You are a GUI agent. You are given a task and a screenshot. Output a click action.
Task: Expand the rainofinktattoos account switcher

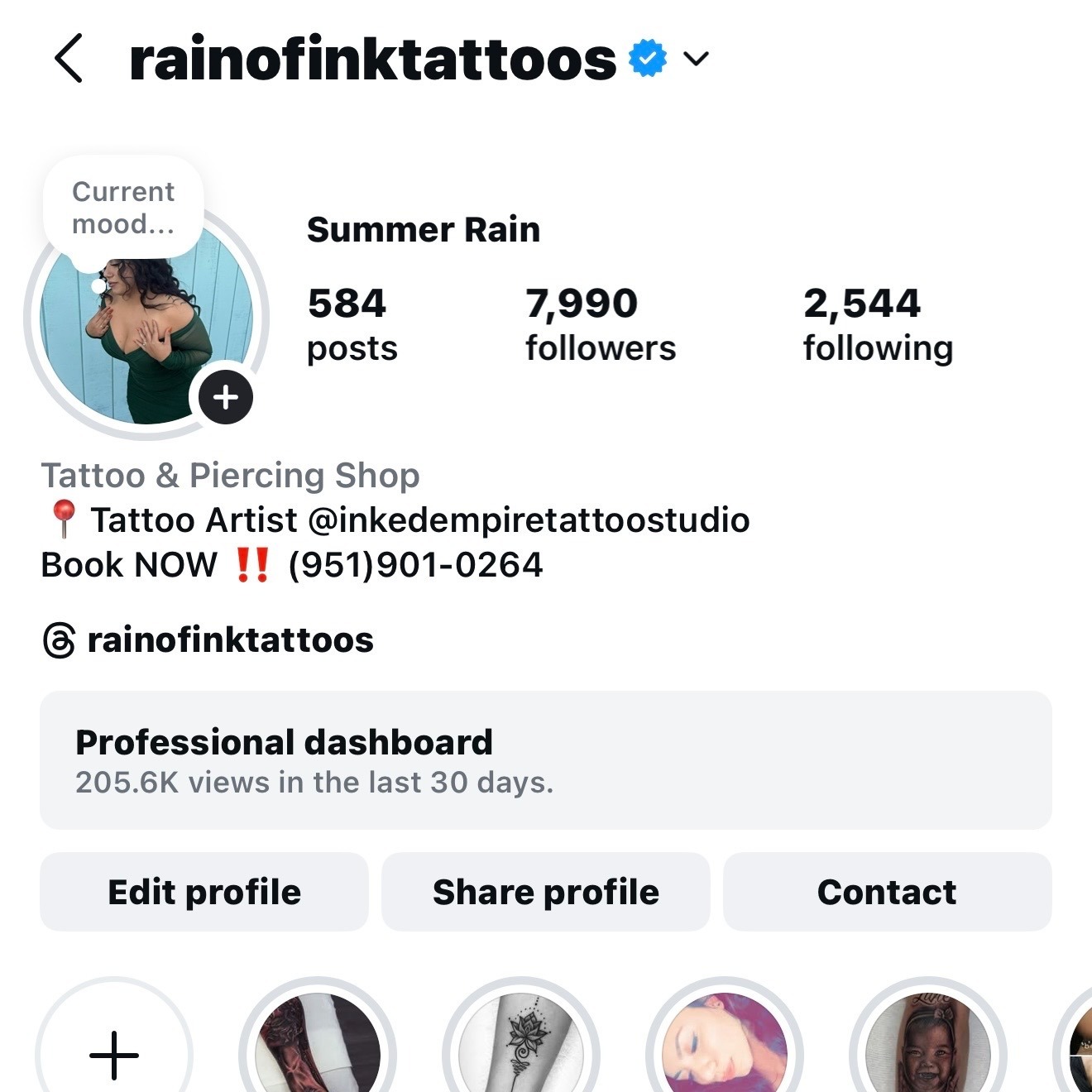coord(697,59)
